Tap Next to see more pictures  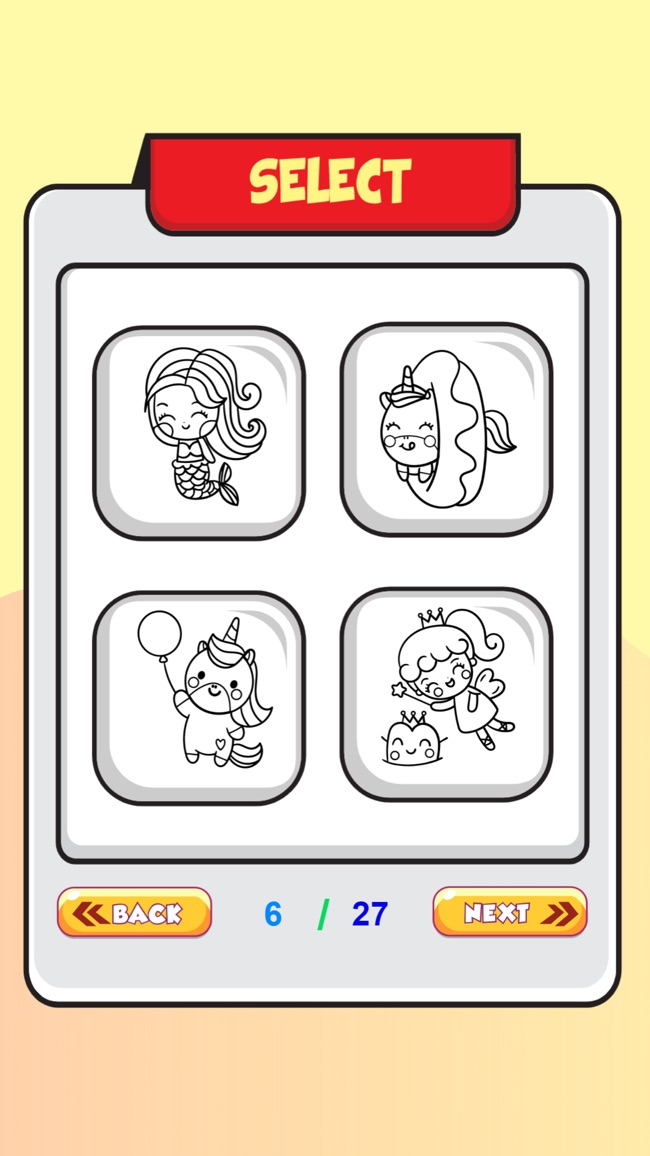[x=509, y=912]
